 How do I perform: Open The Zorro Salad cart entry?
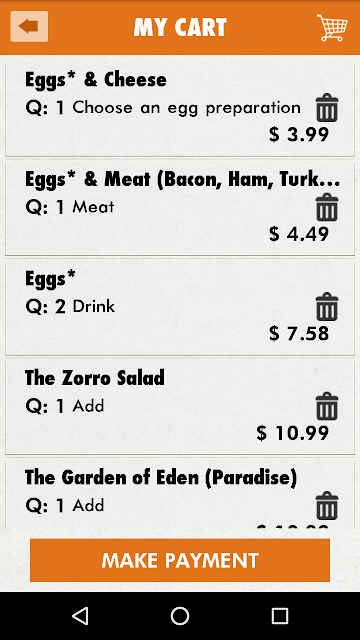pyautogui.click(x=180, y=408)
